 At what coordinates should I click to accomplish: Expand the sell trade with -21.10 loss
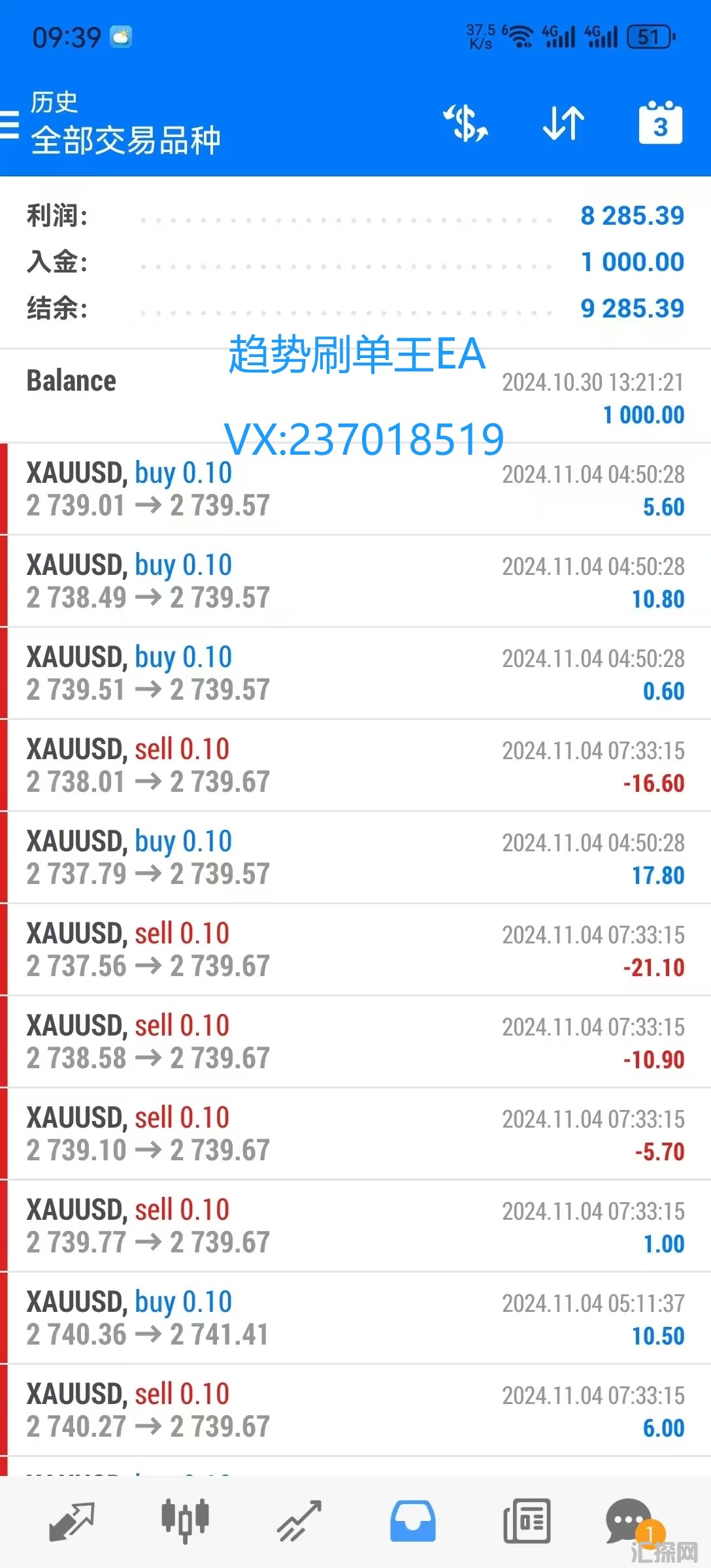point(355,950)
